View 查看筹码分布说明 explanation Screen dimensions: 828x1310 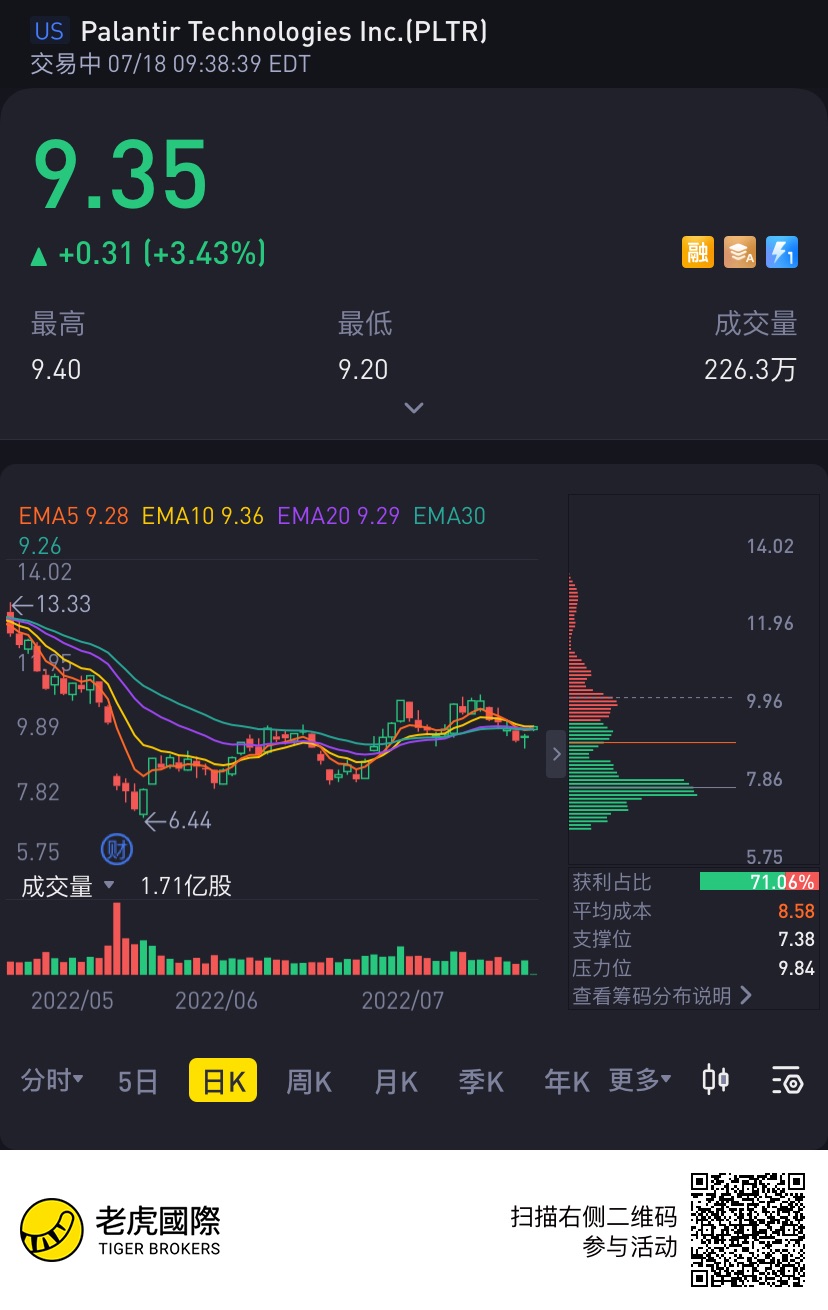point(662,996)
